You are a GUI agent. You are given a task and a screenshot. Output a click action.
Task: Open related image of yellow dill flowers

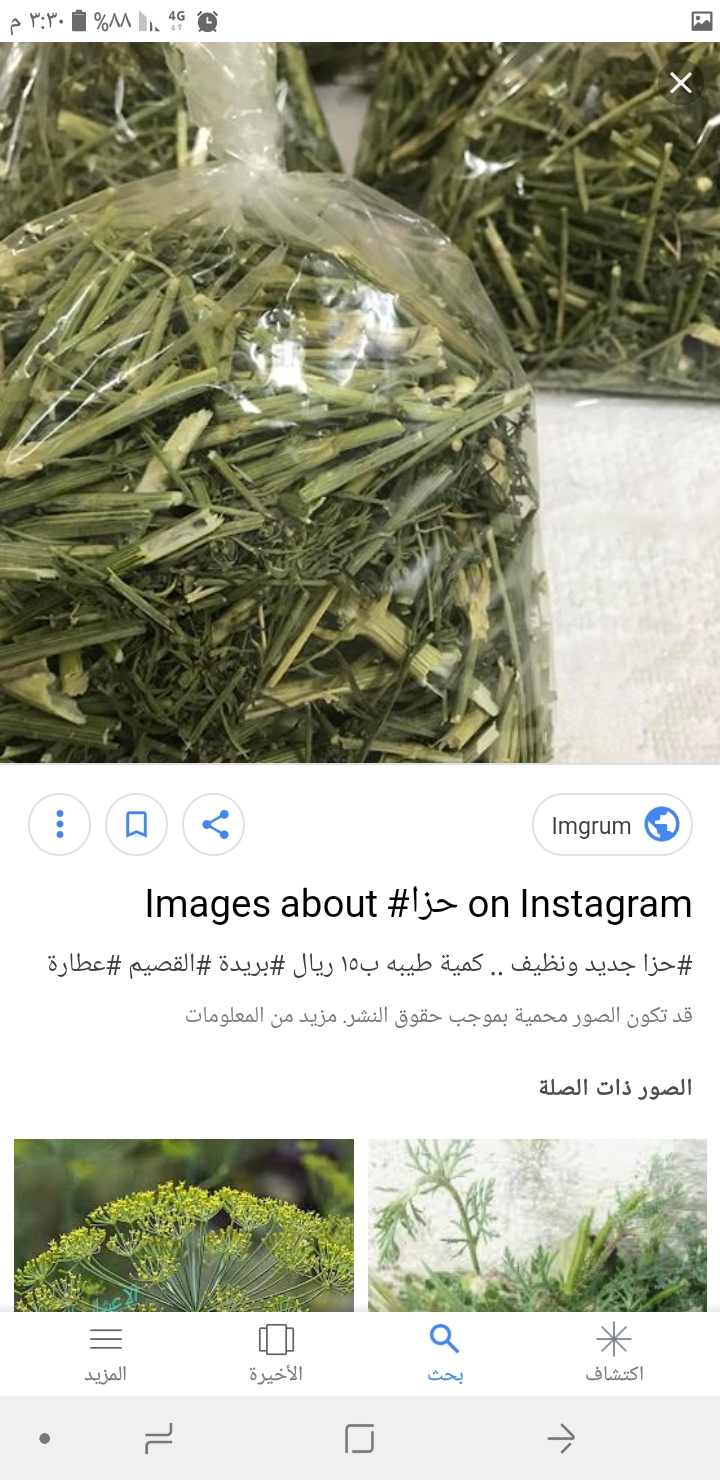tap(184, 1224)
